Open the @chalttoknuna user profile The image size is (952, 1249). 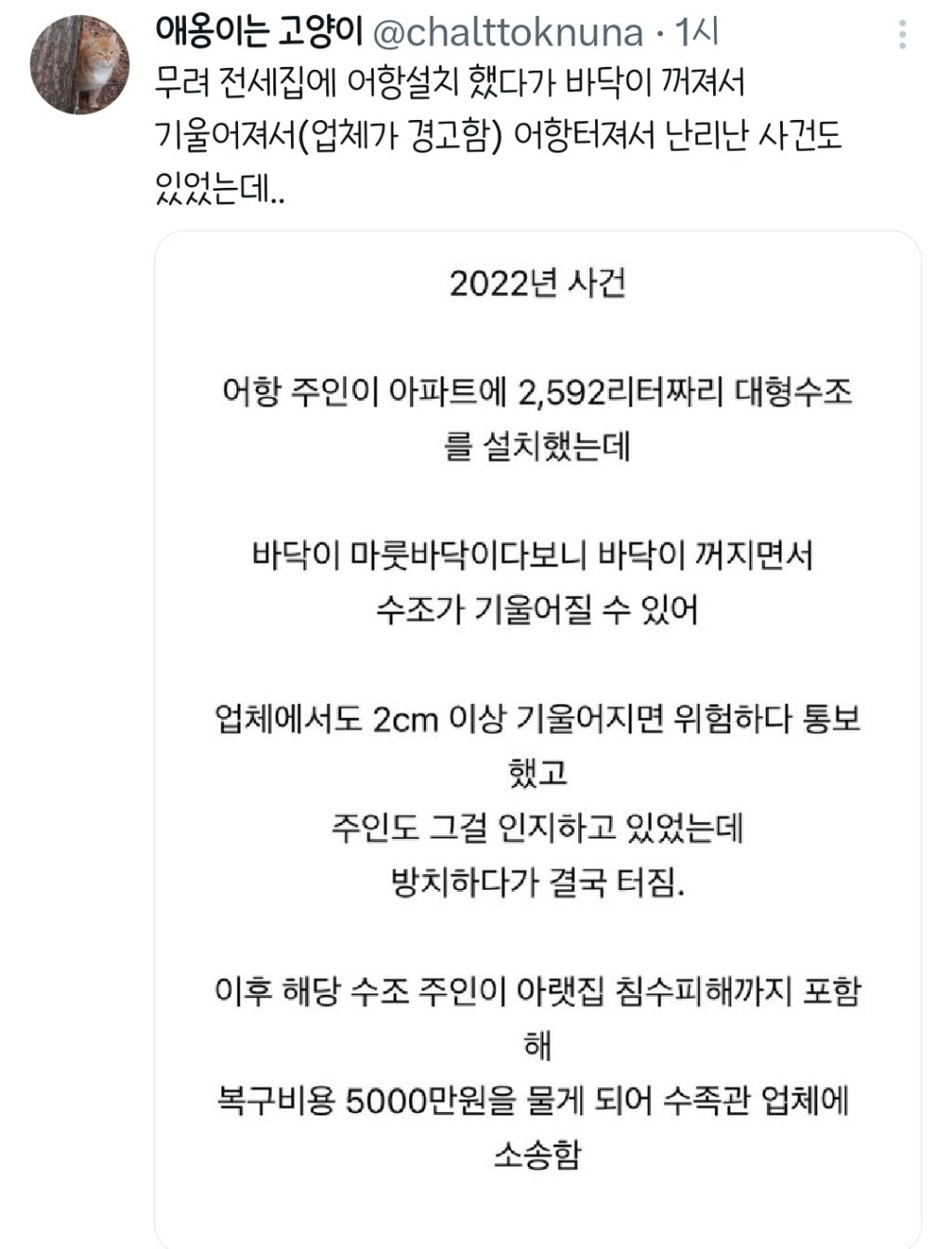tap(508, 33)
